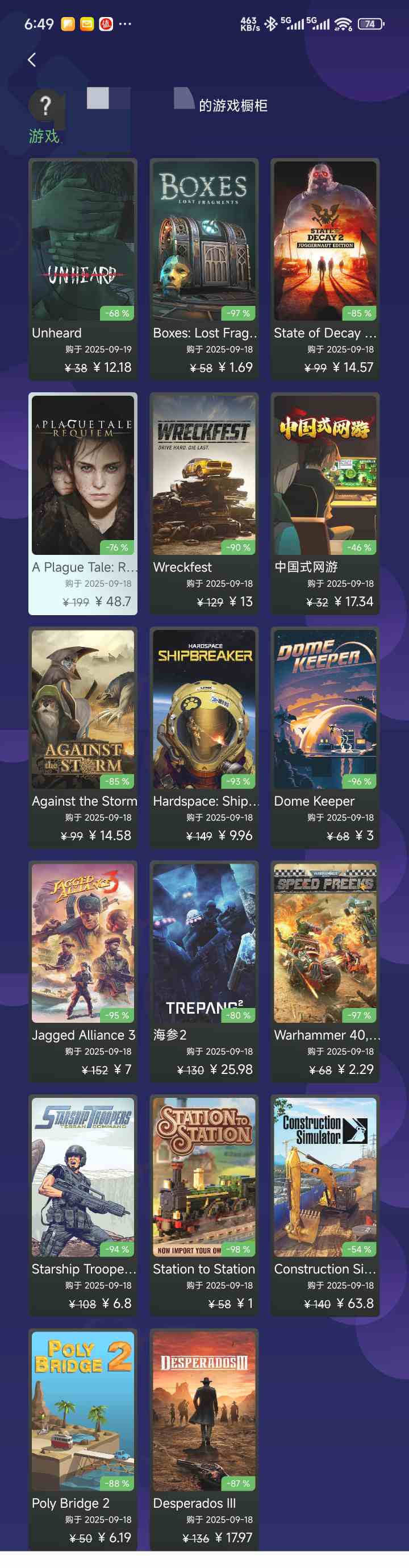This screenshot has height=1568, width=409.
Task: Select the Starship Troopers game card
Action: coord(83,1205)
